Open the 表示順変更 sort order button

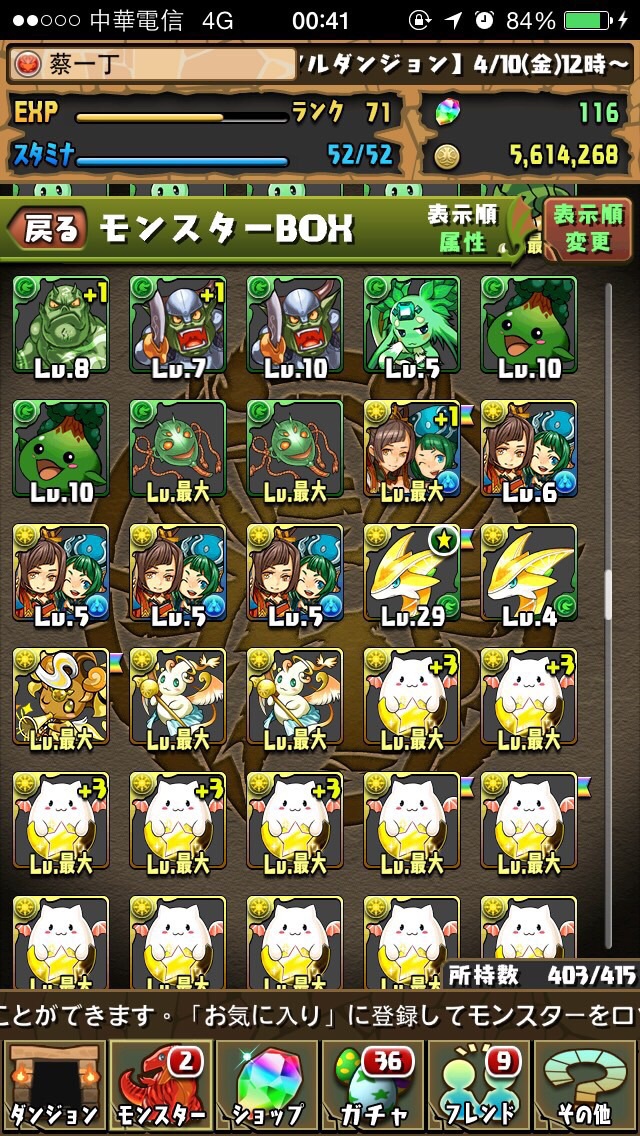[x=587, y=228]
